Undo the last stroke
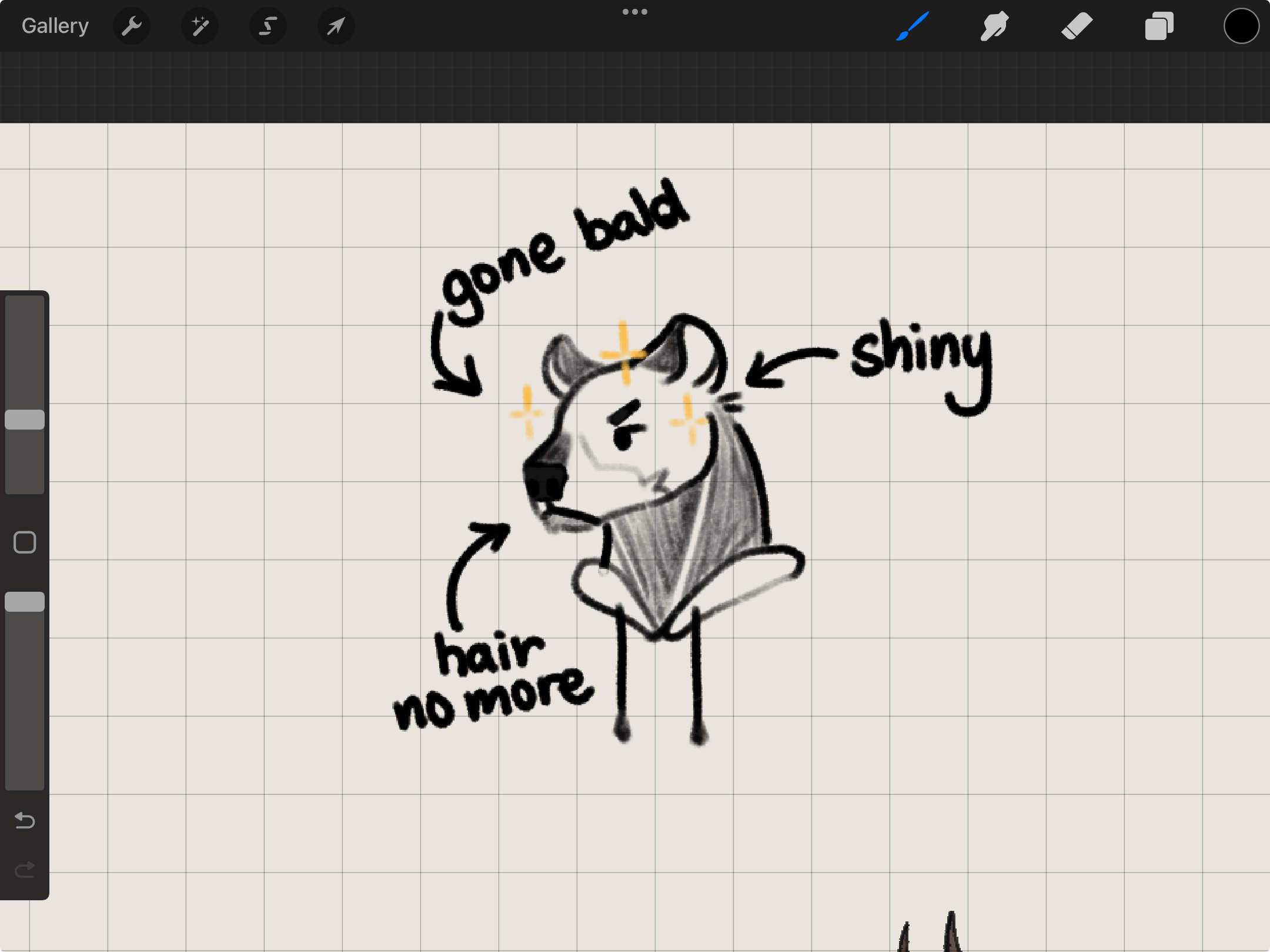The height and width of the screenshot is (952, 1270). 25,820
